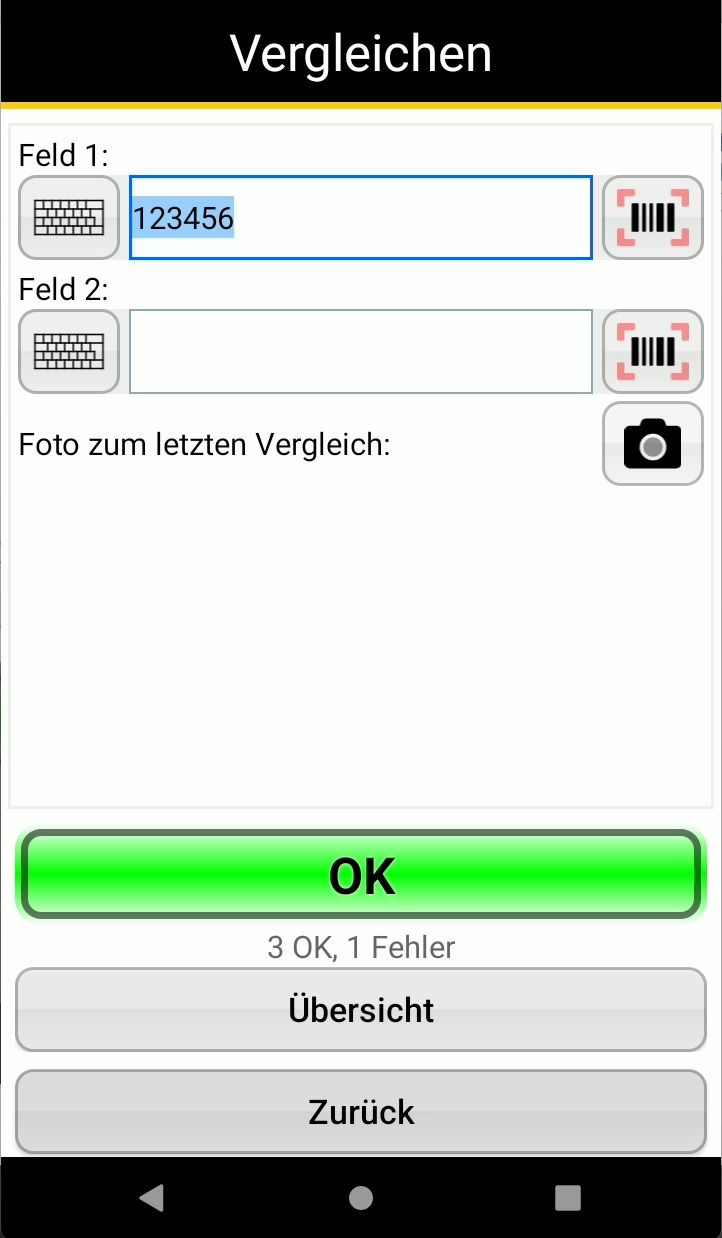
Task: Click the Feld 1 label
Action: [53, 155]
